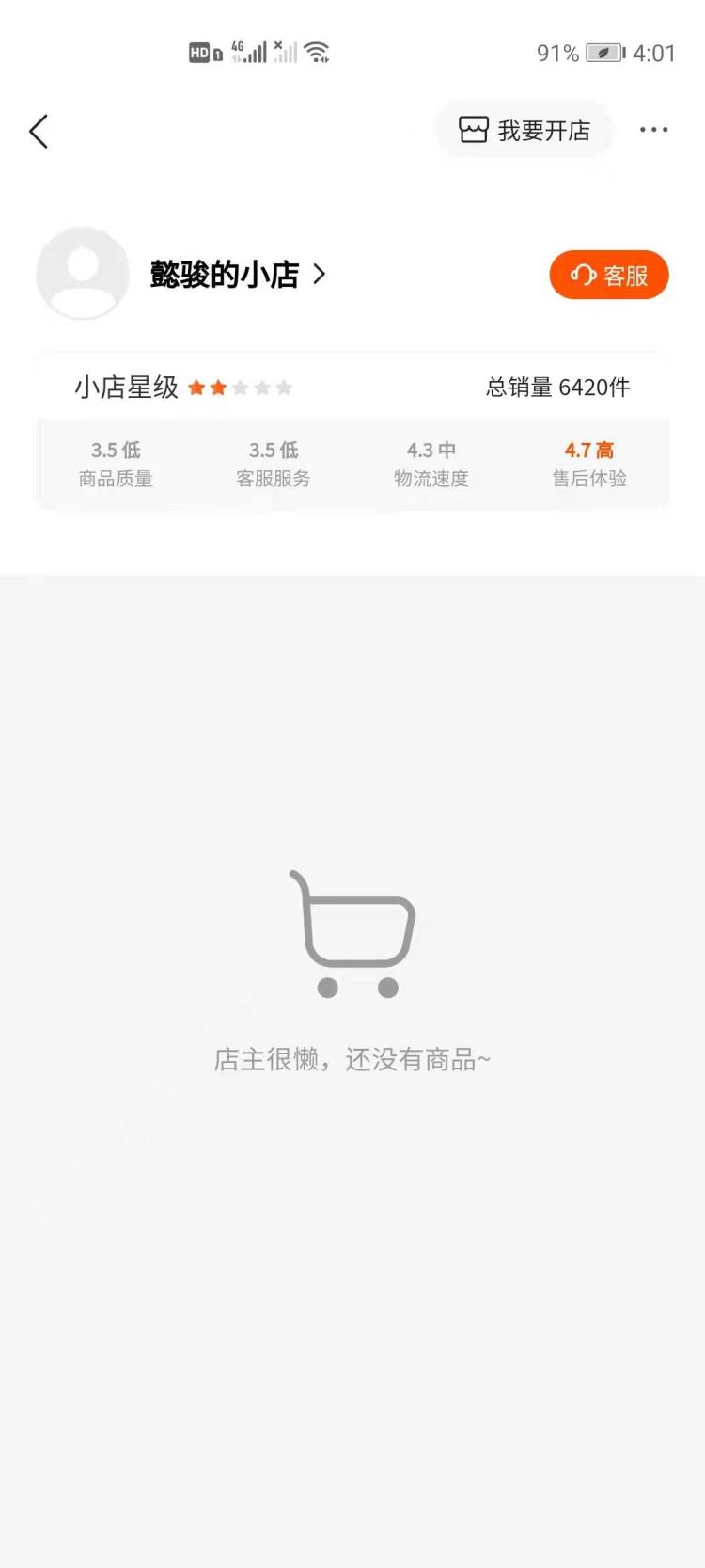Click the total sales 总销量 6420件 text
705x1568 pixels.
coord(558,387)
